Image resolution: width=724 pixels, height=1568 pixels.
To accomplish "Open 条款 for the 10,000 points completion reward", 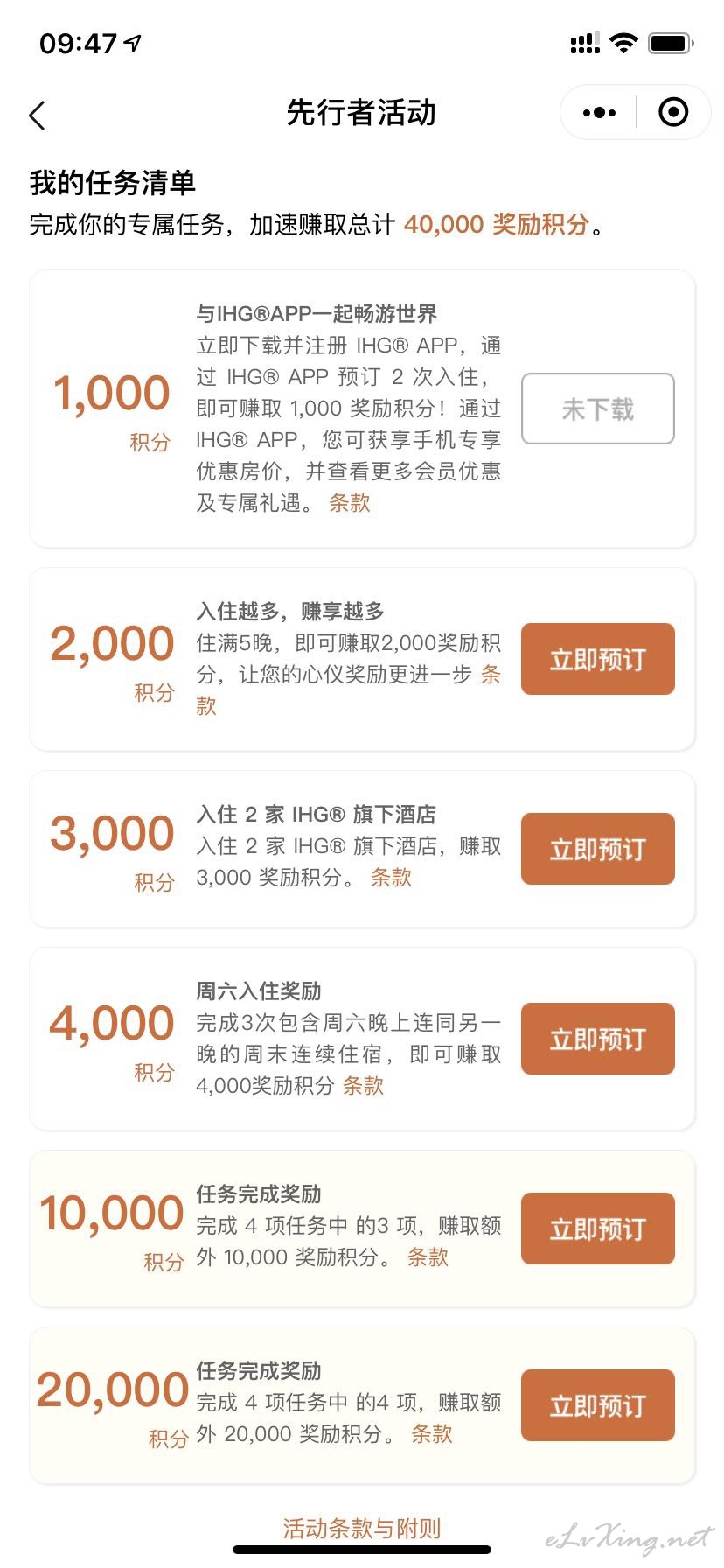I will pyautogui.click(x=428, y=1257).
